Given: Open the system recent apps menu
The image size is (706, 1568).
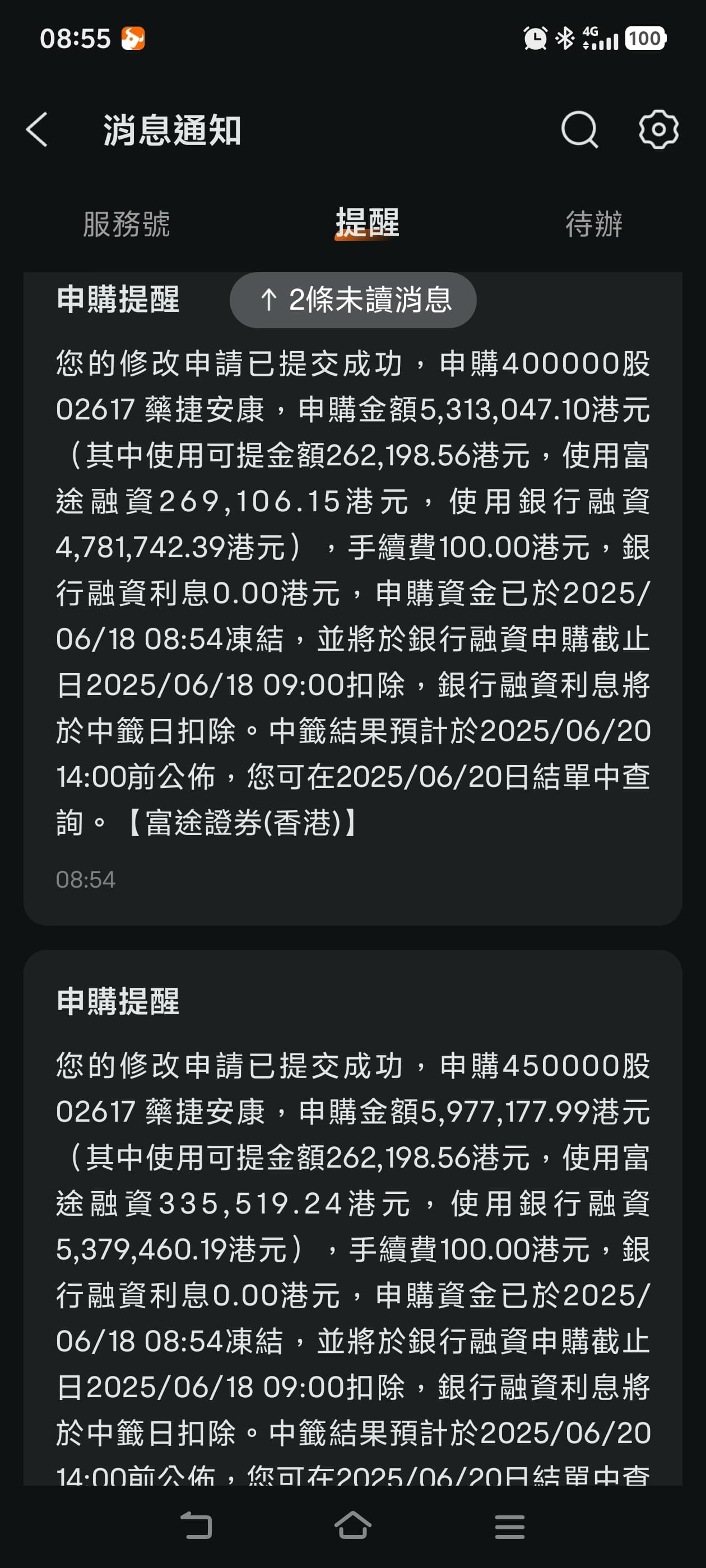Looking at the screenshot, I should 510,1527.
